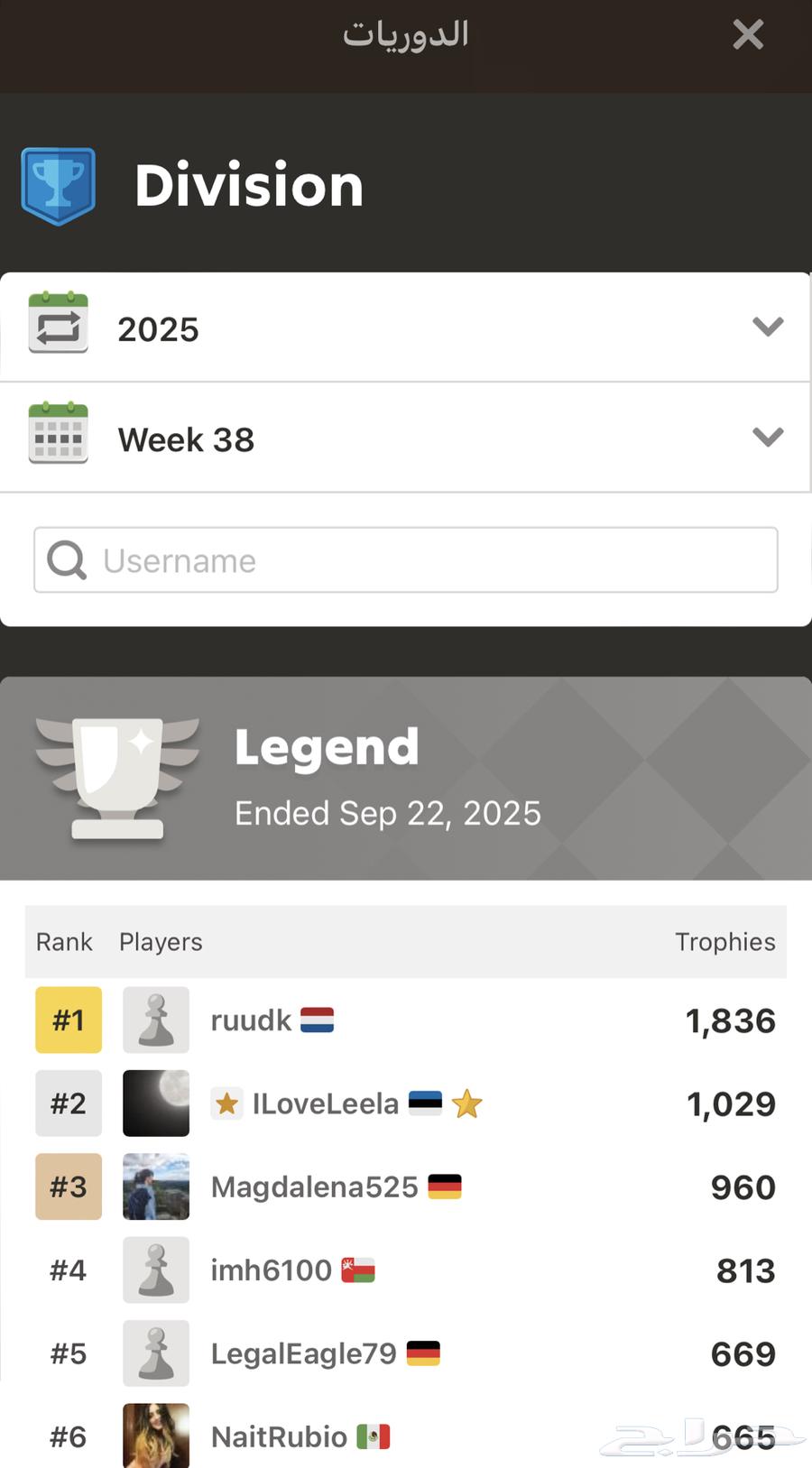Image resolution: width=812 pixels, height=1468 pixels.
Task: Click imh6100's trophy count of 813
Action: pos(745,1269)
